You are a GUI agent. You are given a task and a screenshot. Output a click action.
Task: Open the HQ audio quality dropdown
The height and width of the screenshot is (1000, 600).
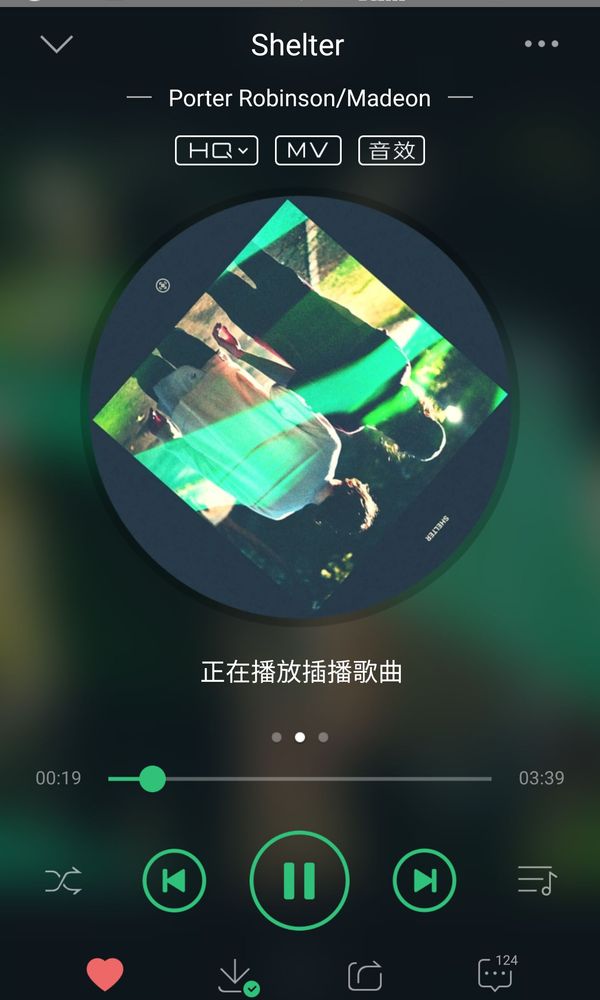217,150
